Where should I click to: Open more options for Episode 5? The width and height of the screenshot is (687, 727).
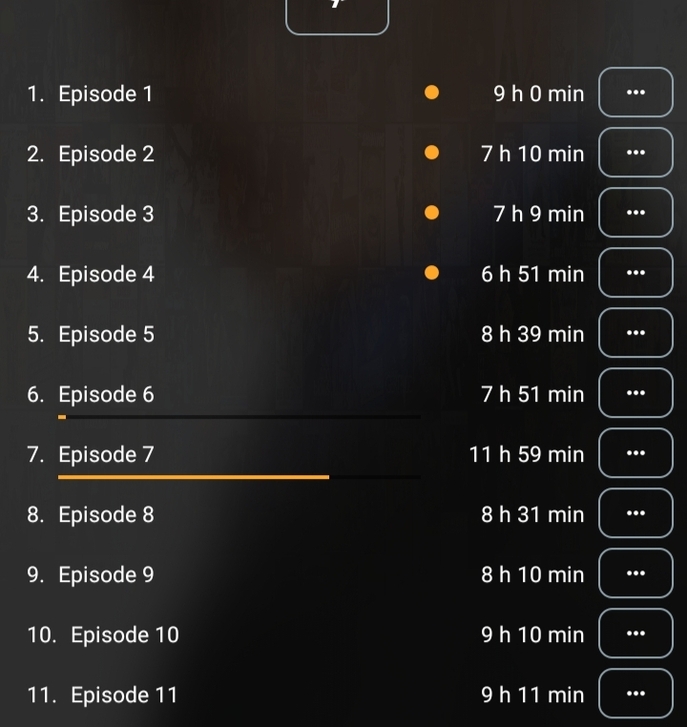(635, 333)
